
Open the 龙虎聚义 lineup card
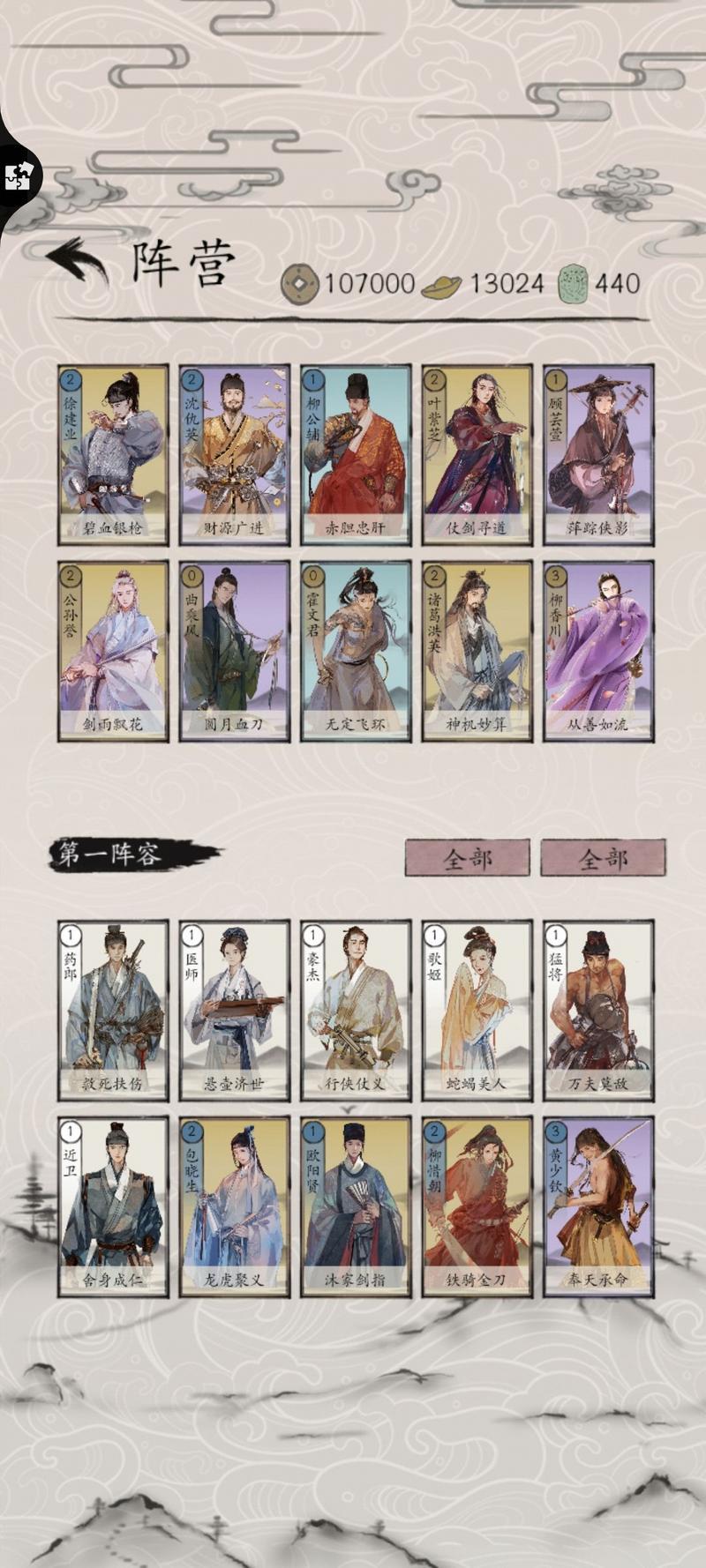click(234, 1206)
